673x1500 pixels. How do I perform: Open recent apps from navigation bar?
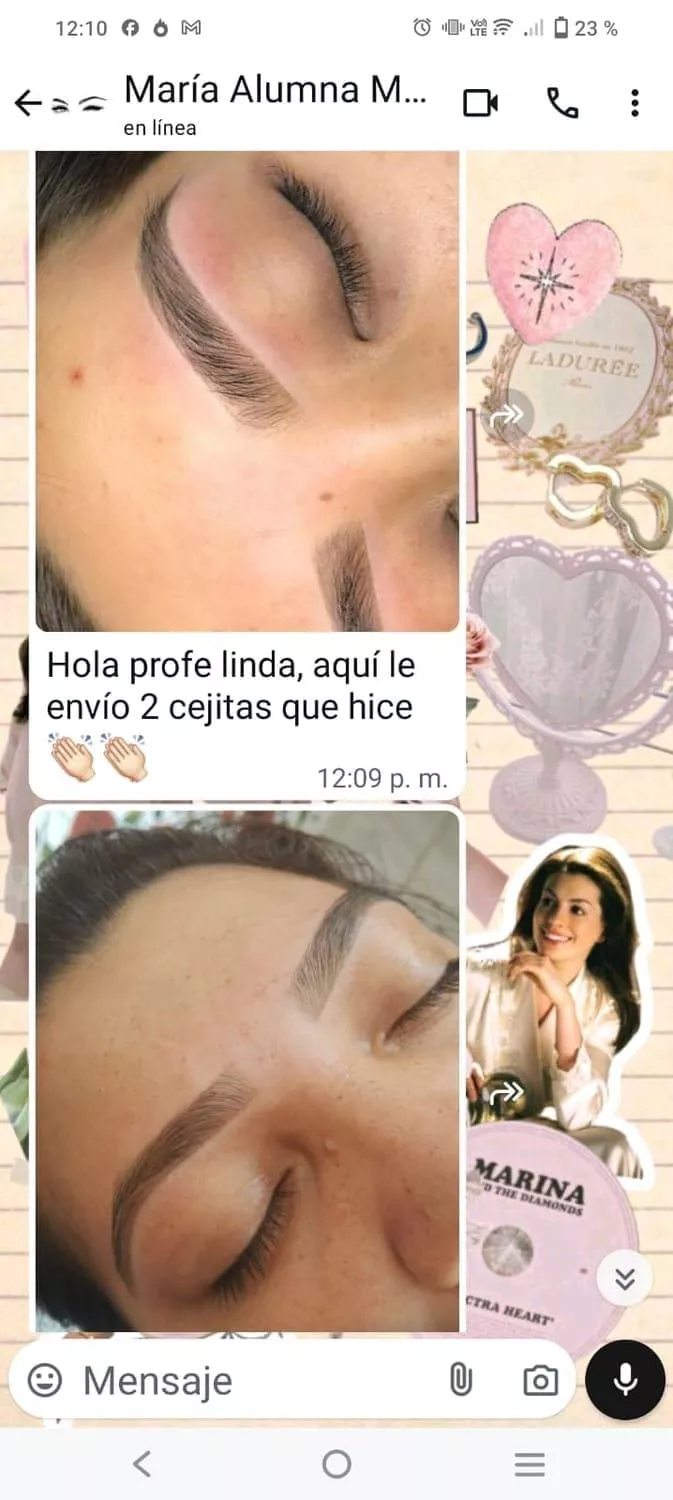529,1465
